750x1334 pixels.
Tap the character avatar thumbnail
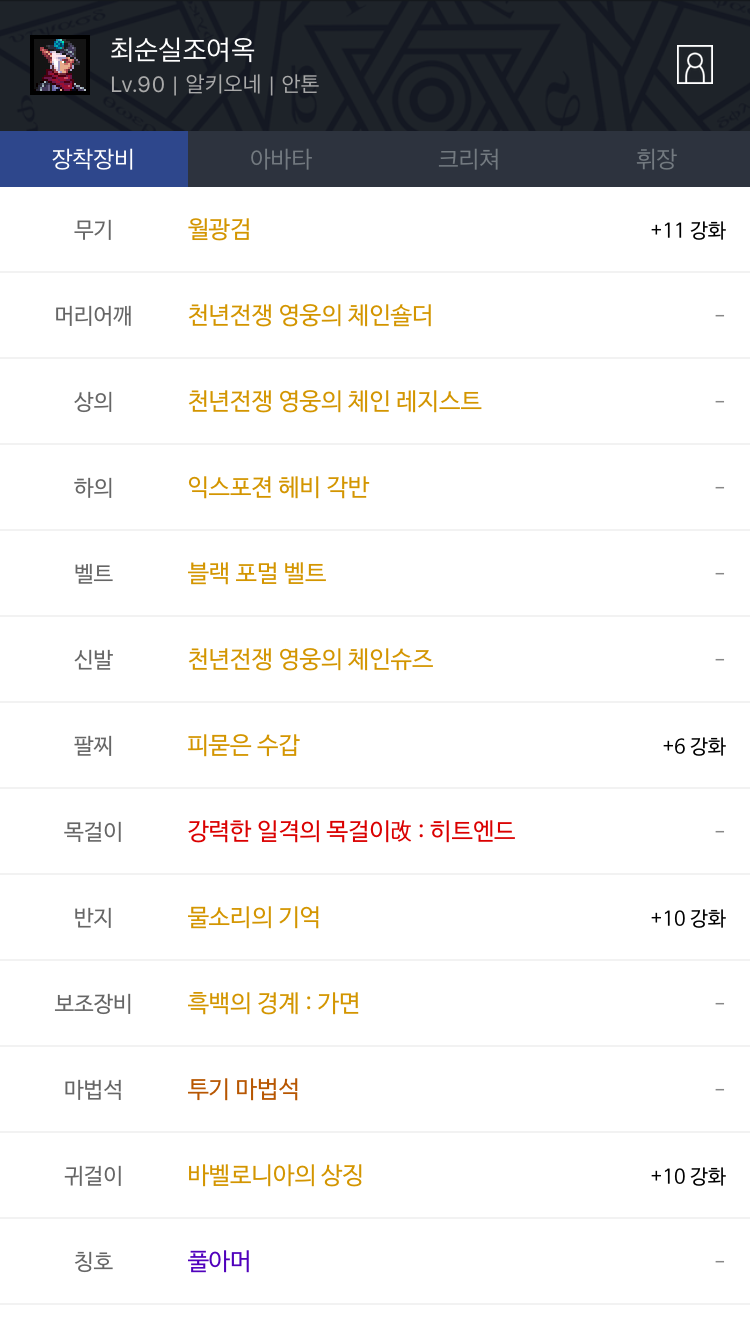pos(60,65)
